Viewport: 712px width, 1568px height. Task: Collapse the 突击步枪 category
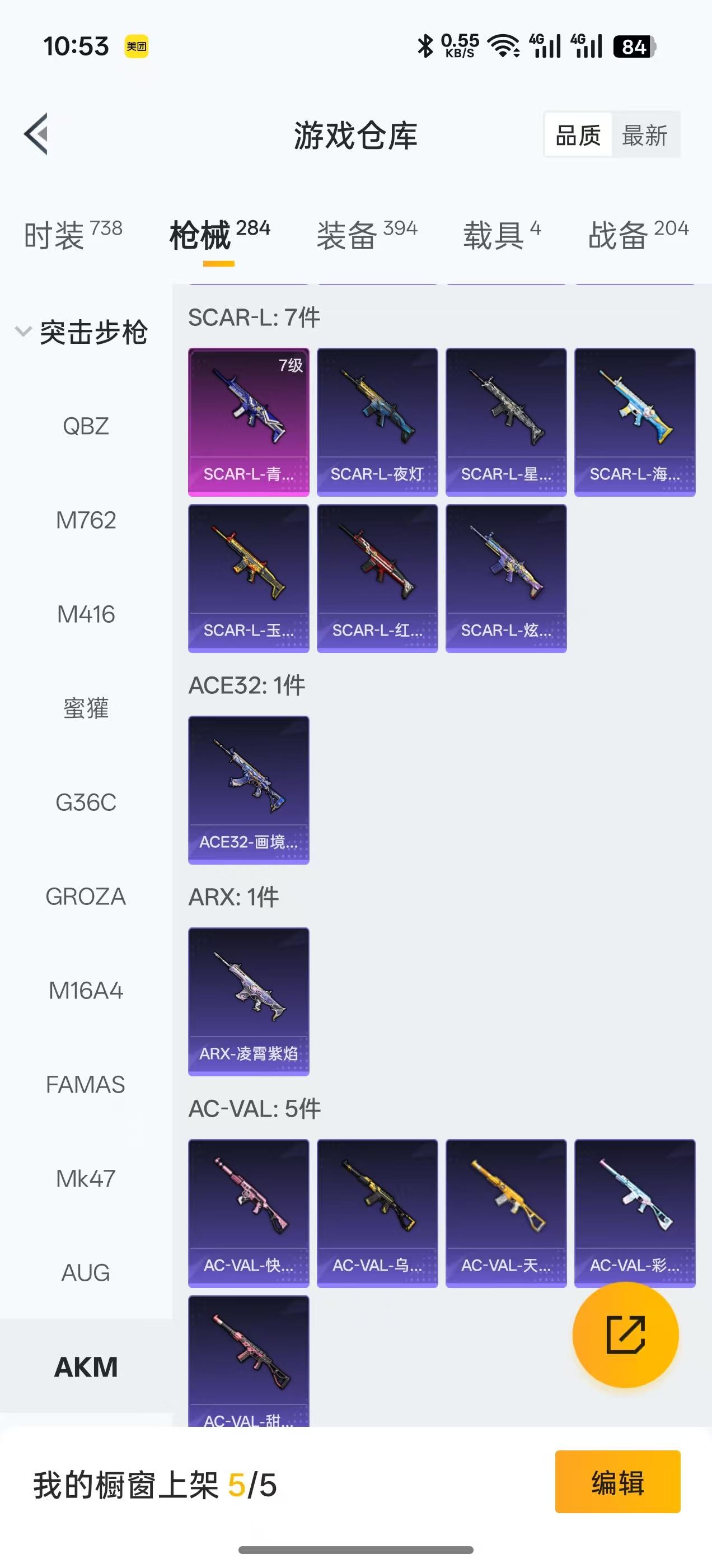coord(82,332)
